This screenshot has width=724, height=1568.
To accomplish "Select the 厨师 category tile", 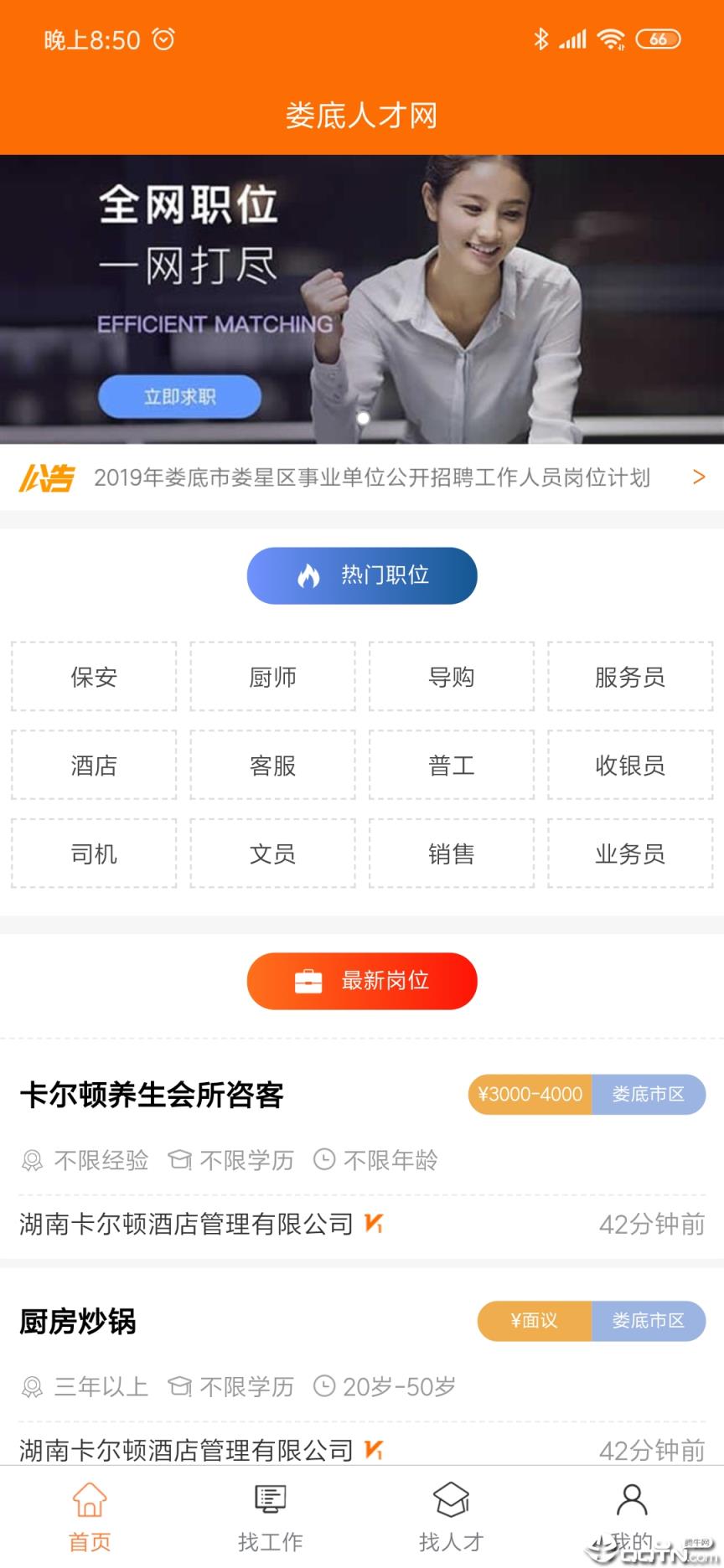I will (x=271, y=678).
